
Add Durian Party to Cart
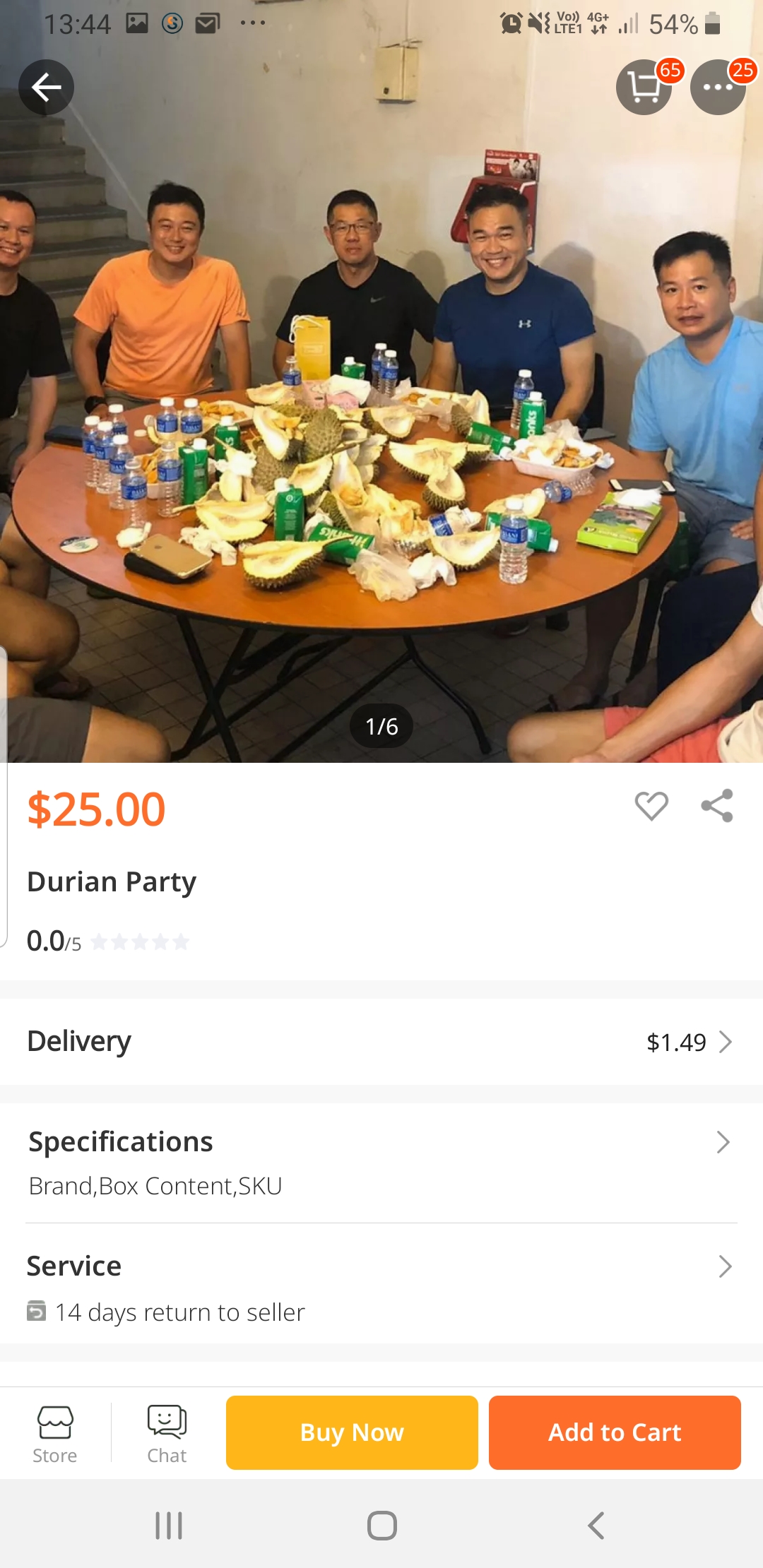pyautogui.click(x=615, y=1432)
